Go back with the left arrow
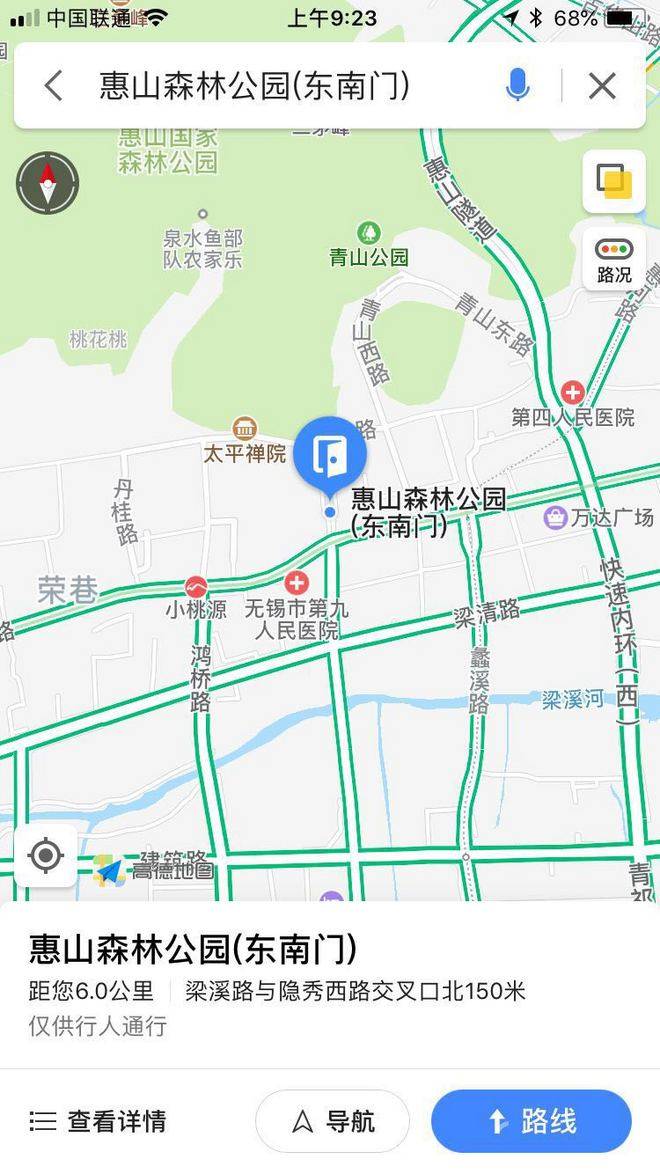 (54, 86)
